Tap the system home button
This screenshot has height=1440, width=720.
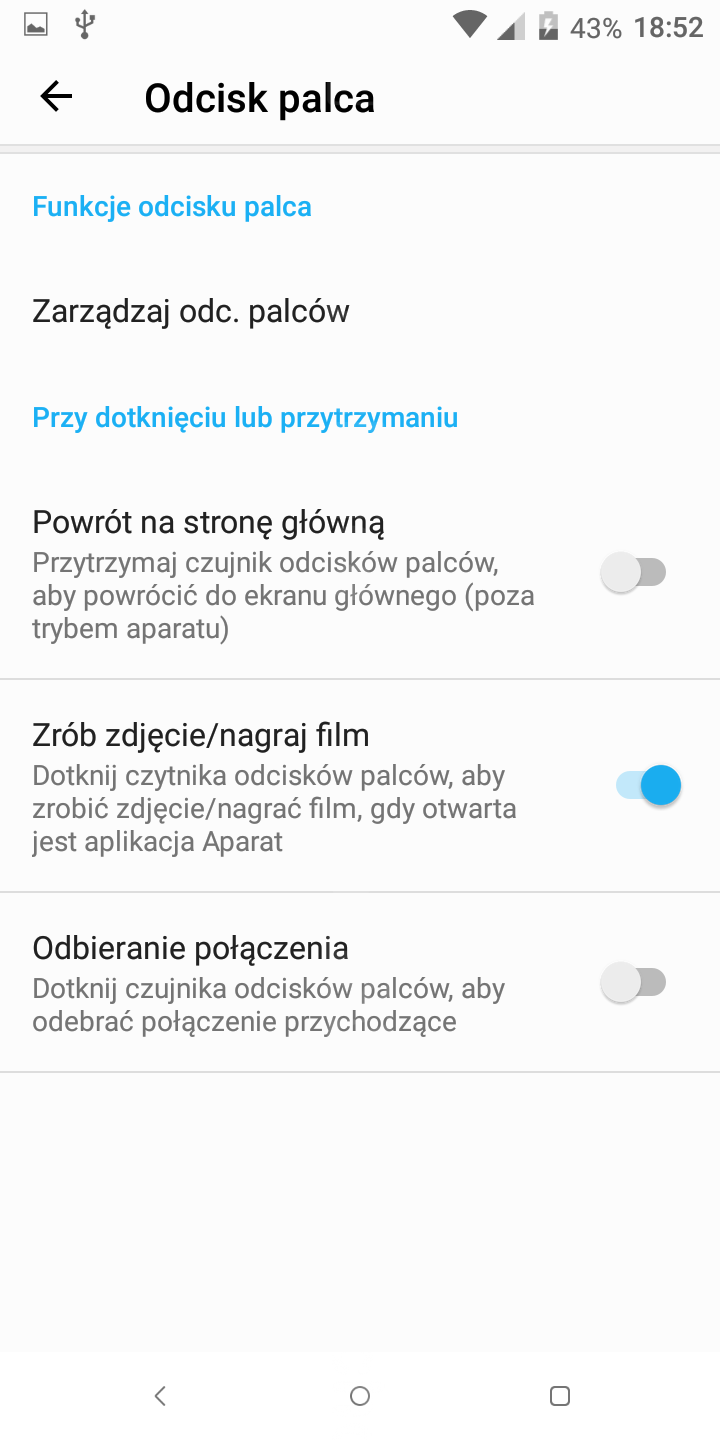click(360, 1396)
